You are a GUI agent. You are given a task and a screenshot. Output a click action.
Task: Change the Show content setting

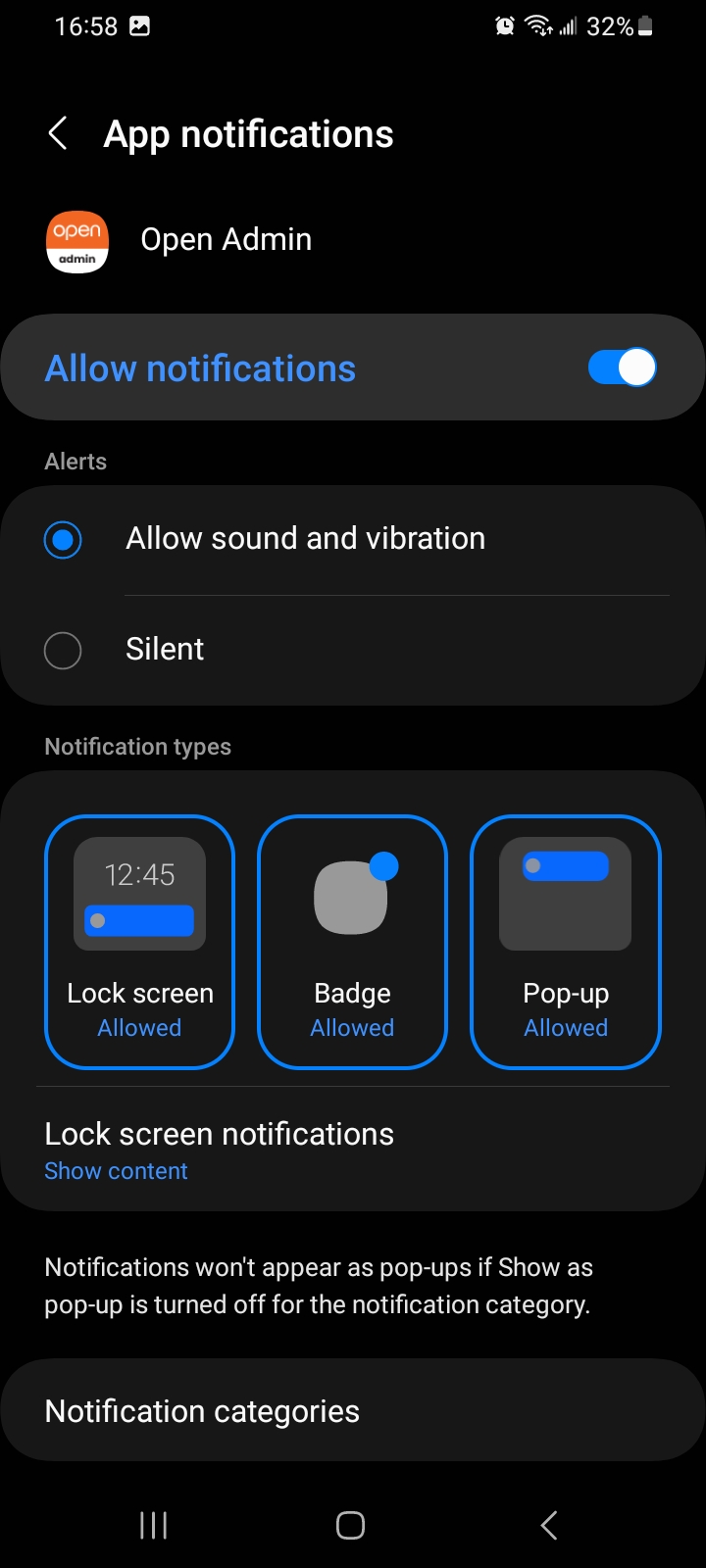116,1170
